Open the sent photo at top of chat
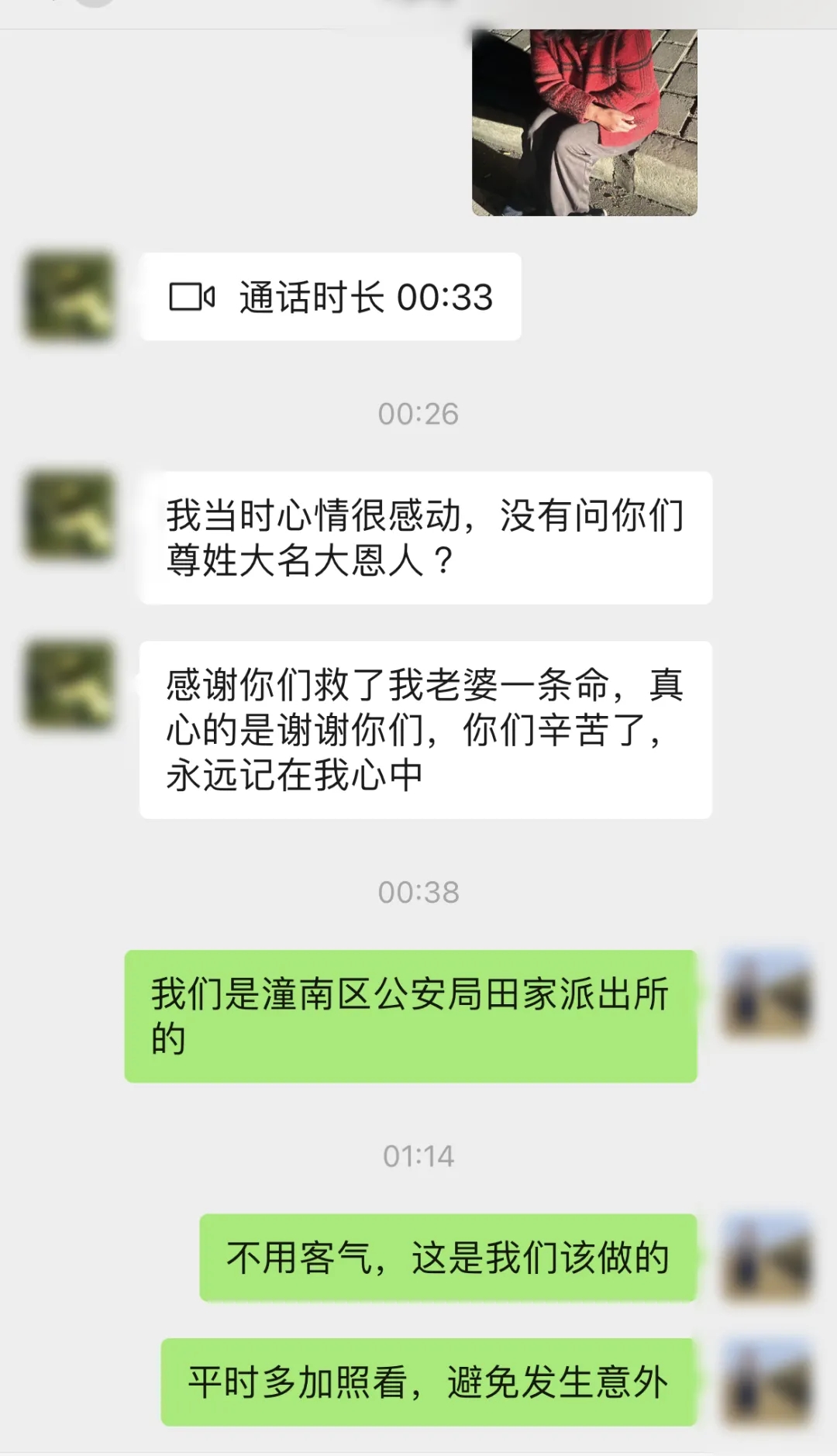 [x=584, y=122]
